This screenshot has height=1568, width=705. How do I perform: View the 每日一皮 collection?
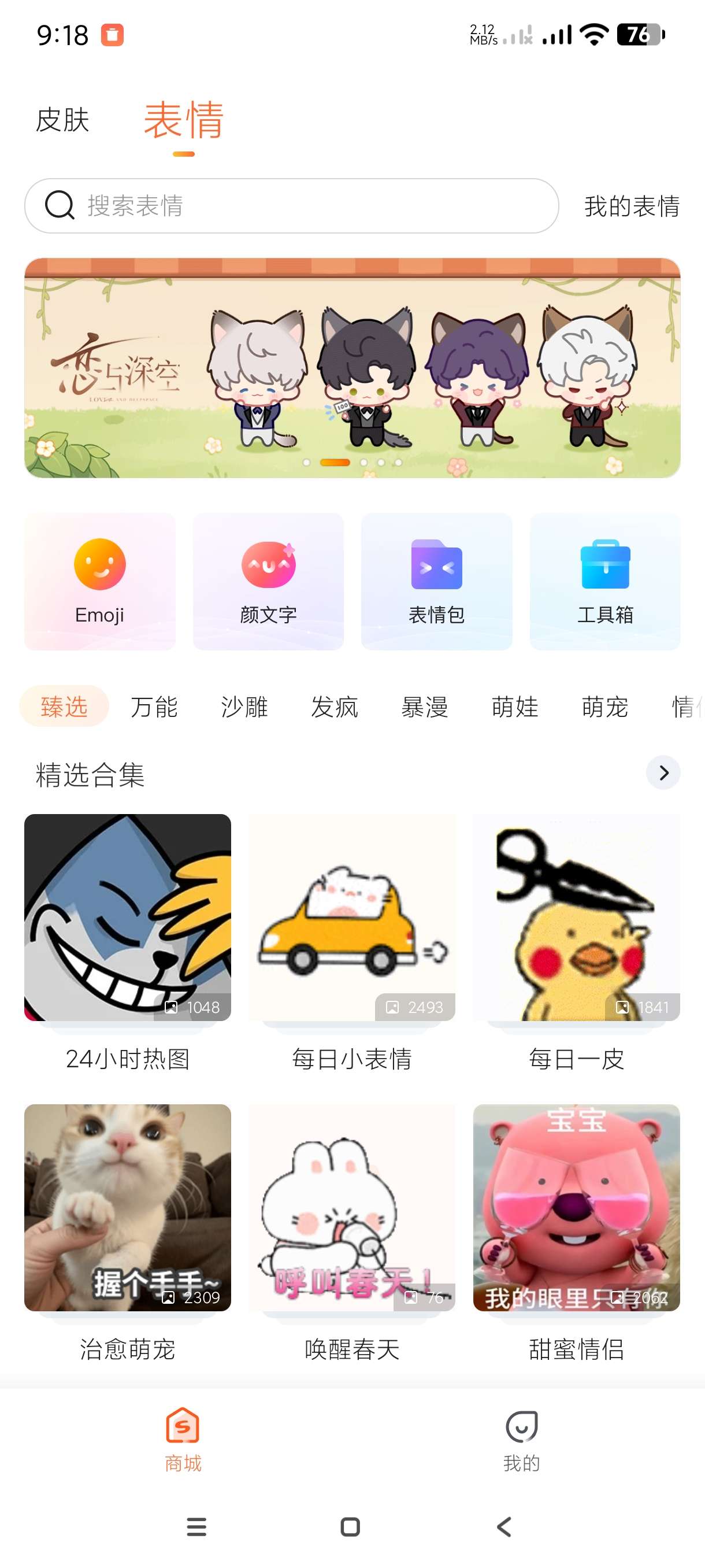point(576,918)
